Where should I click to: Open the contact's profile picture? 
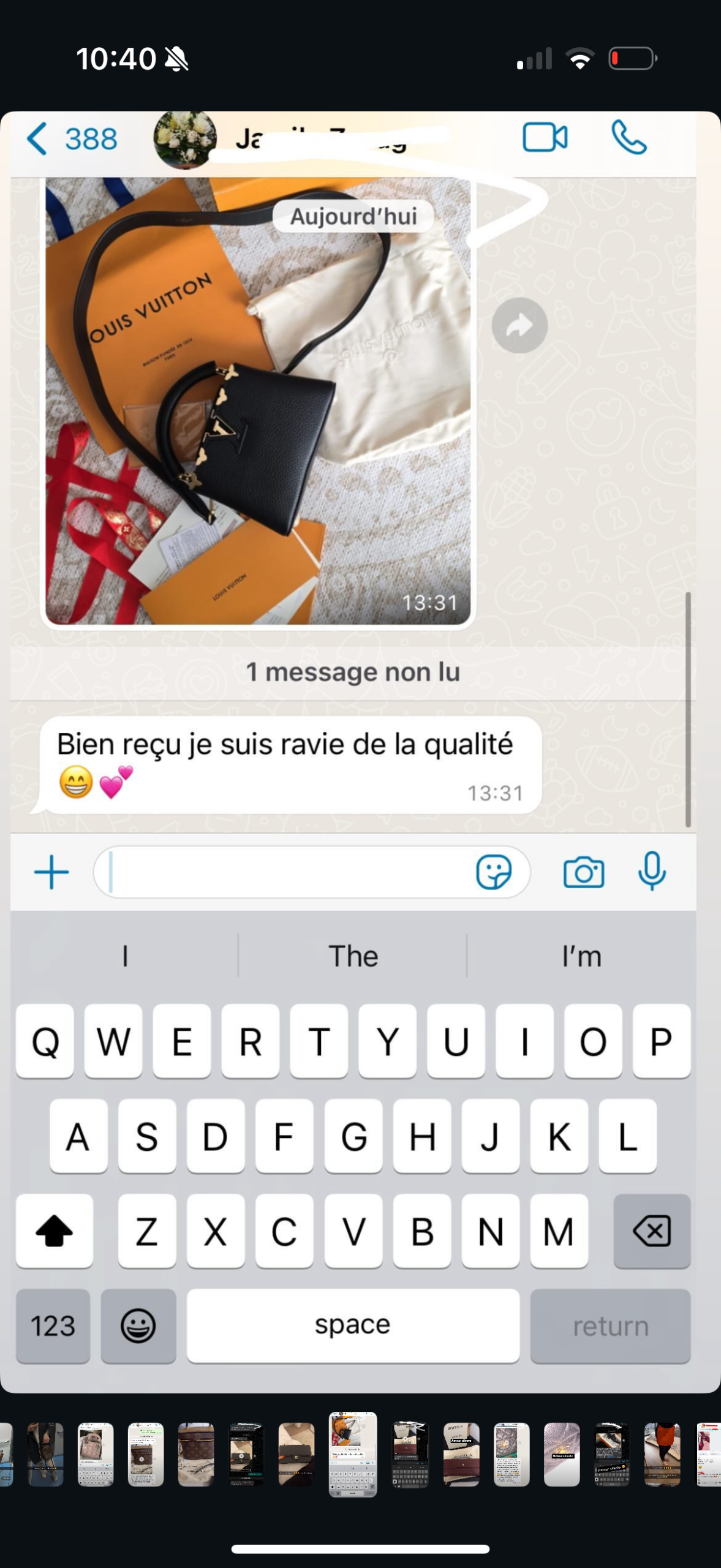[x=184, y=140]
